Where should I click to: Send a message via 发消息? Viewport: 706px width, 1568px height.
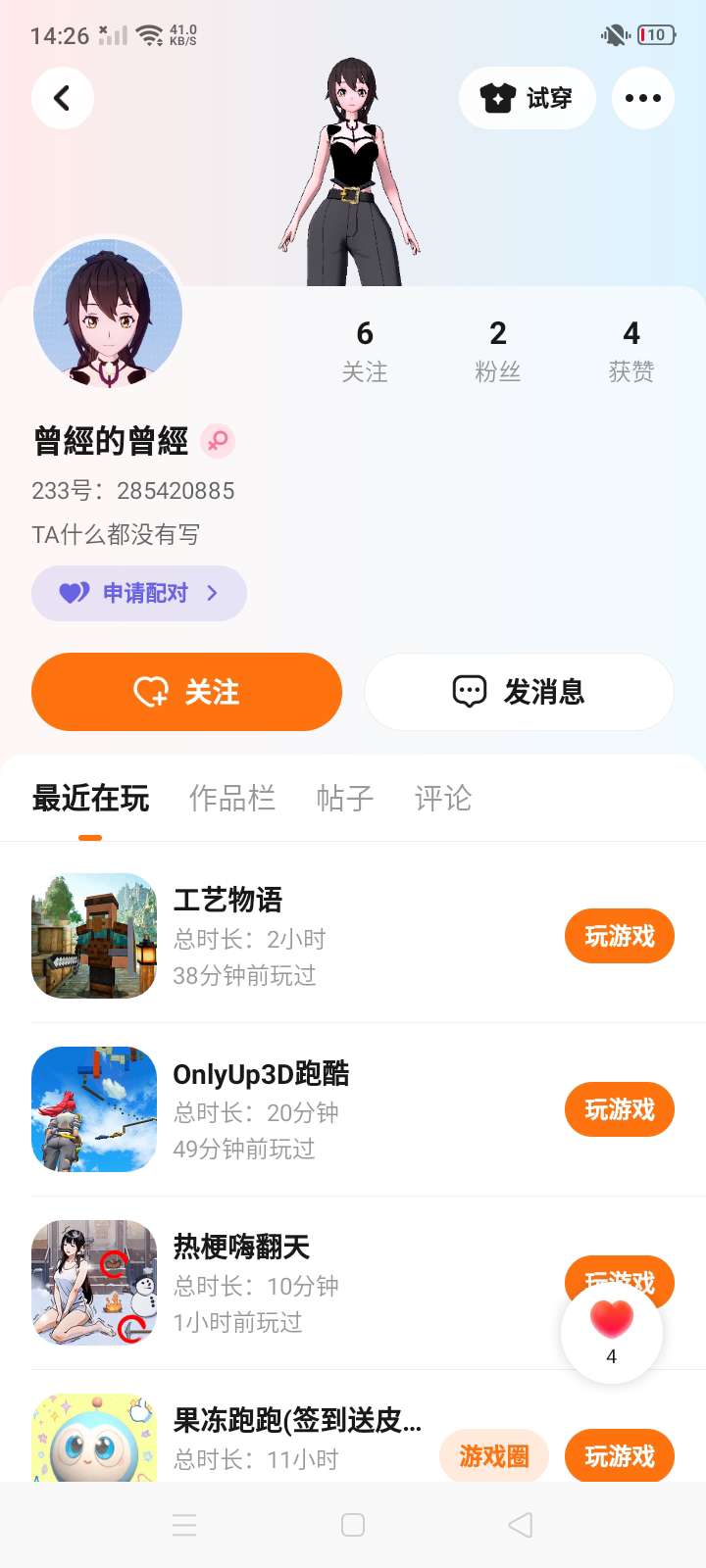(x=519, y=692)
